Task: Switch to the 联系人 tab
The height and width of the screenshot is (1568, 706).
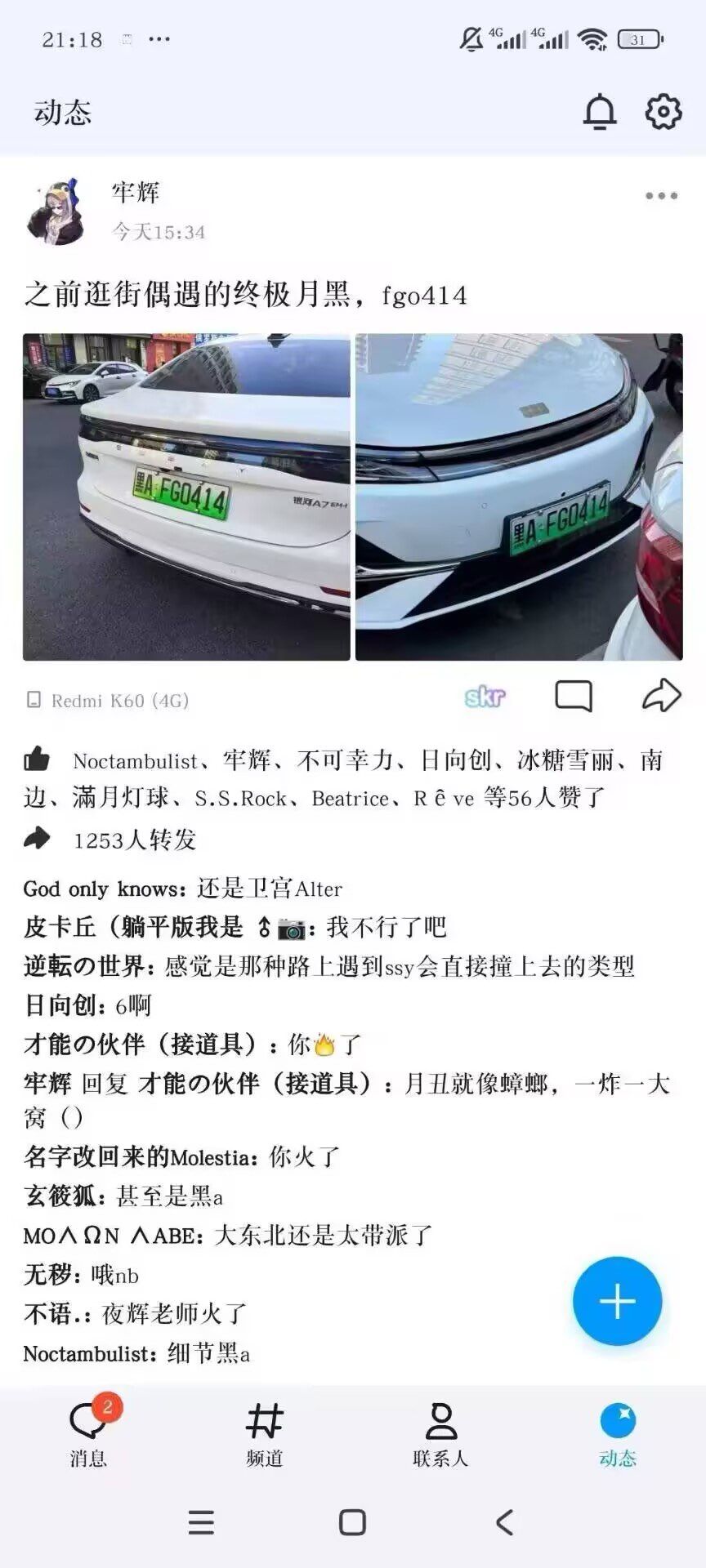Action: click(440, 1435)
